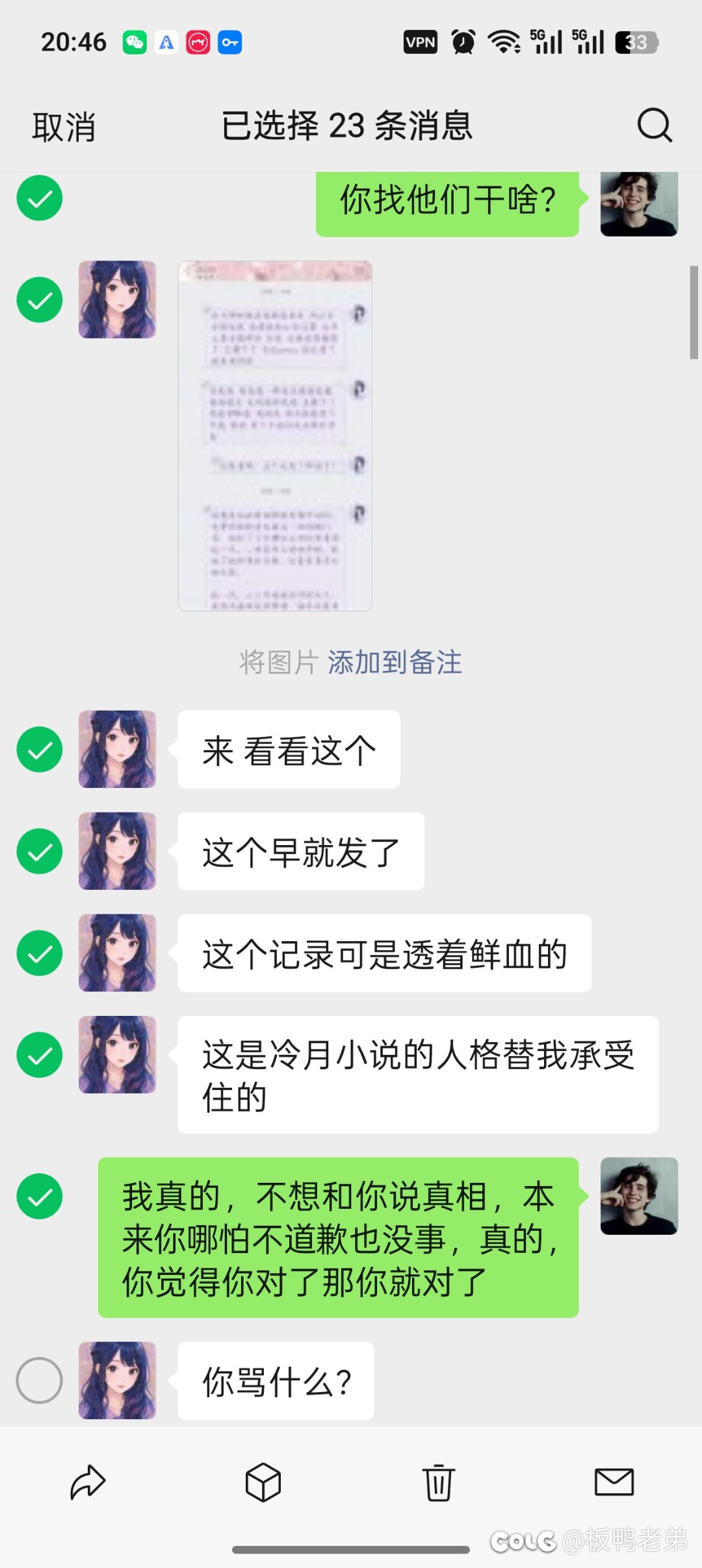
Task: Deselect the message 你找他们干啥?
Action: tap(40, 198)
